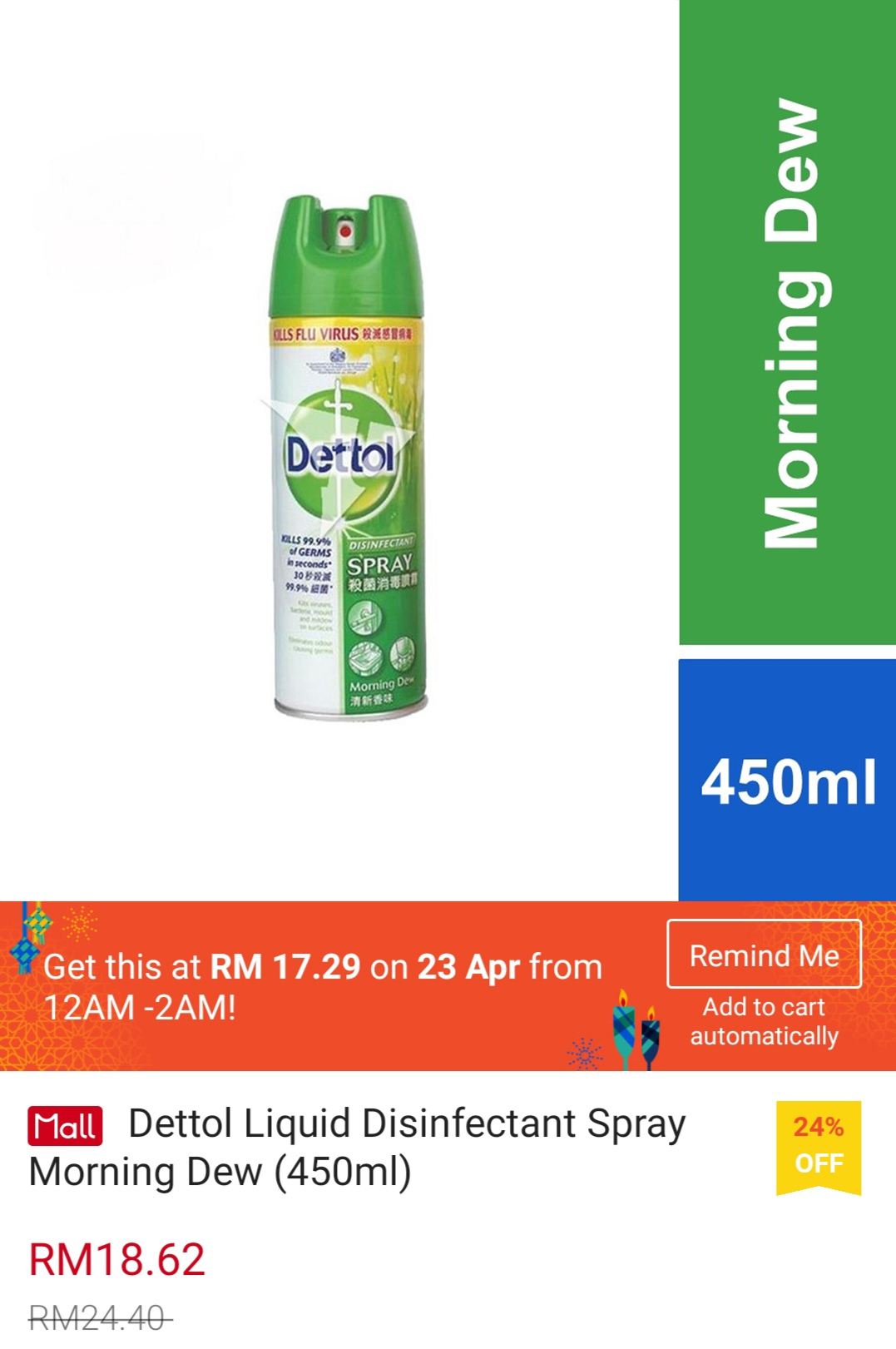Tap the Remind Me button
This screenshot has width=896, height=1349.
click(764, 955)
